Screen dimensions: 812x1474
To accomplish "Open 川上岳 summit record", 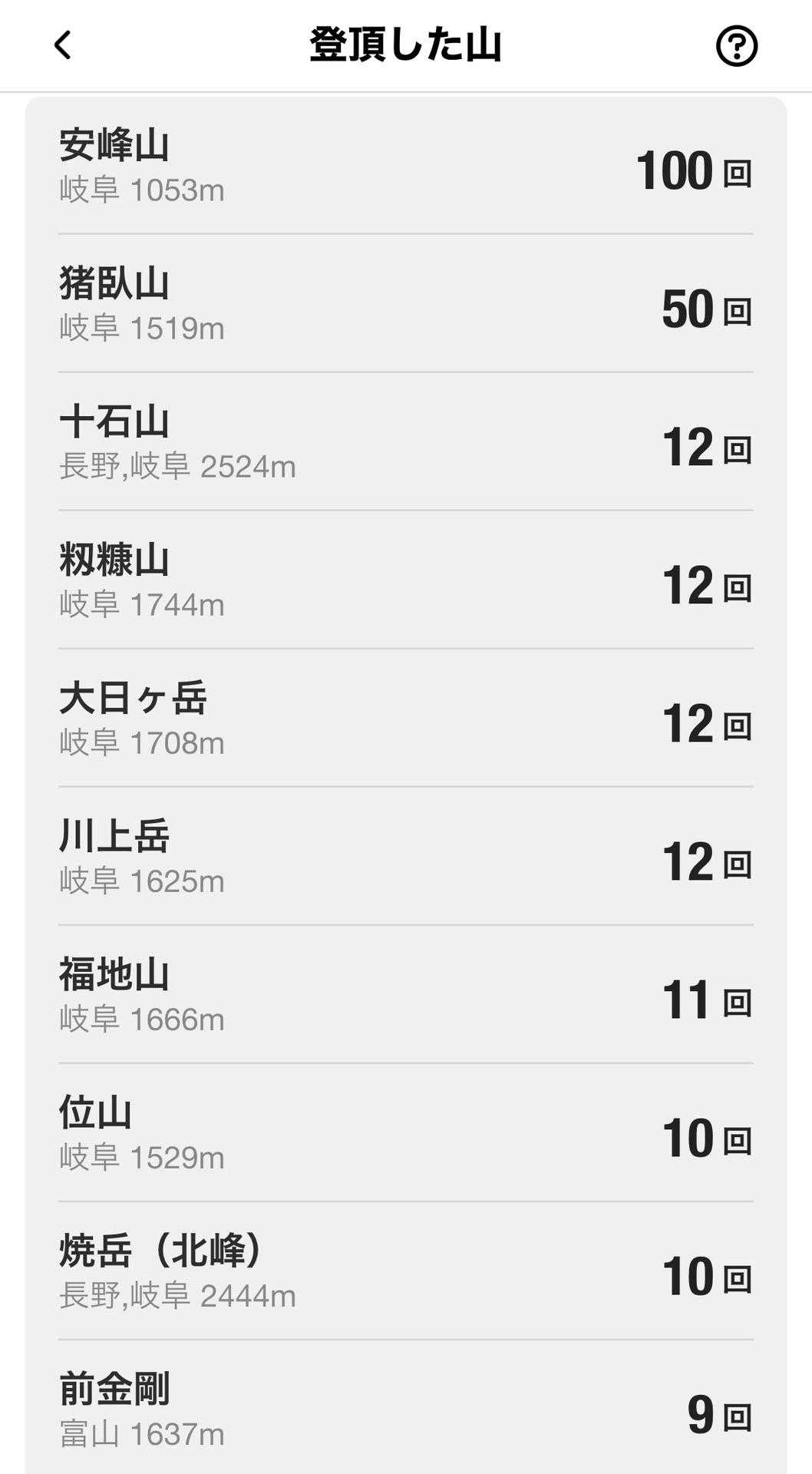I will pos(405,857).
